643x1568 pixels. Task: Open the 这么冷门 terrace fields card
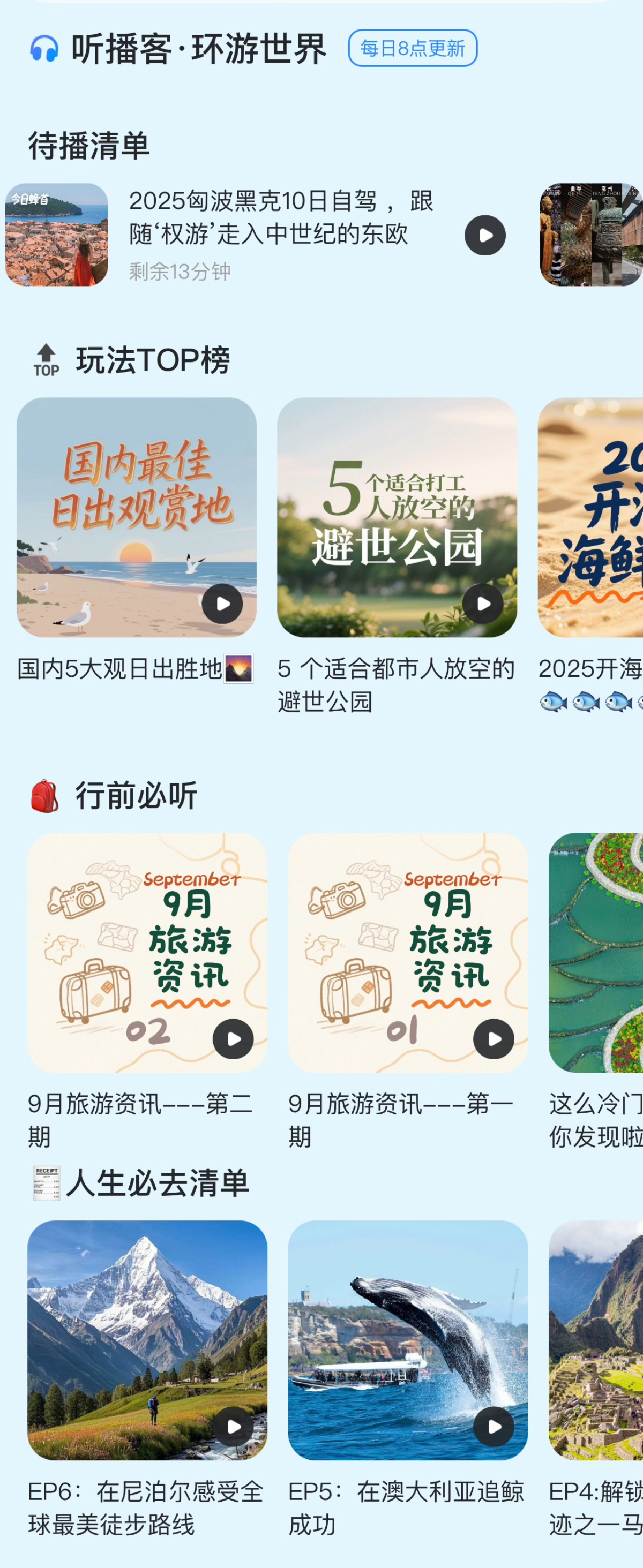pyautogui.click(x=595, y=953)
